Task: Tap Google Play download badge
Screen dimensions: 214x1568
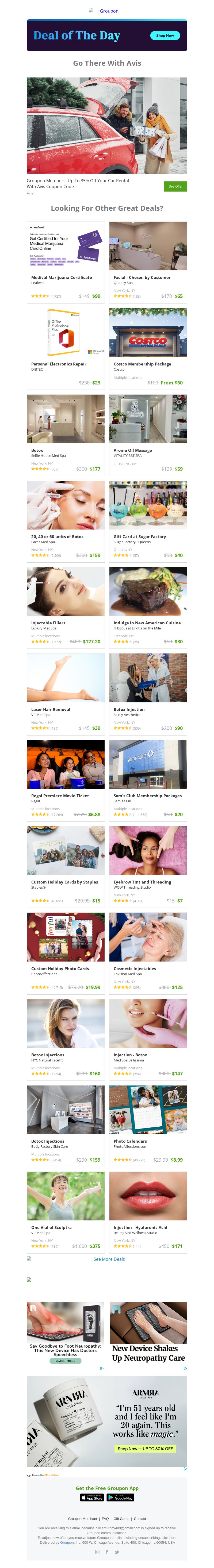Action: tap(120, 1497)
